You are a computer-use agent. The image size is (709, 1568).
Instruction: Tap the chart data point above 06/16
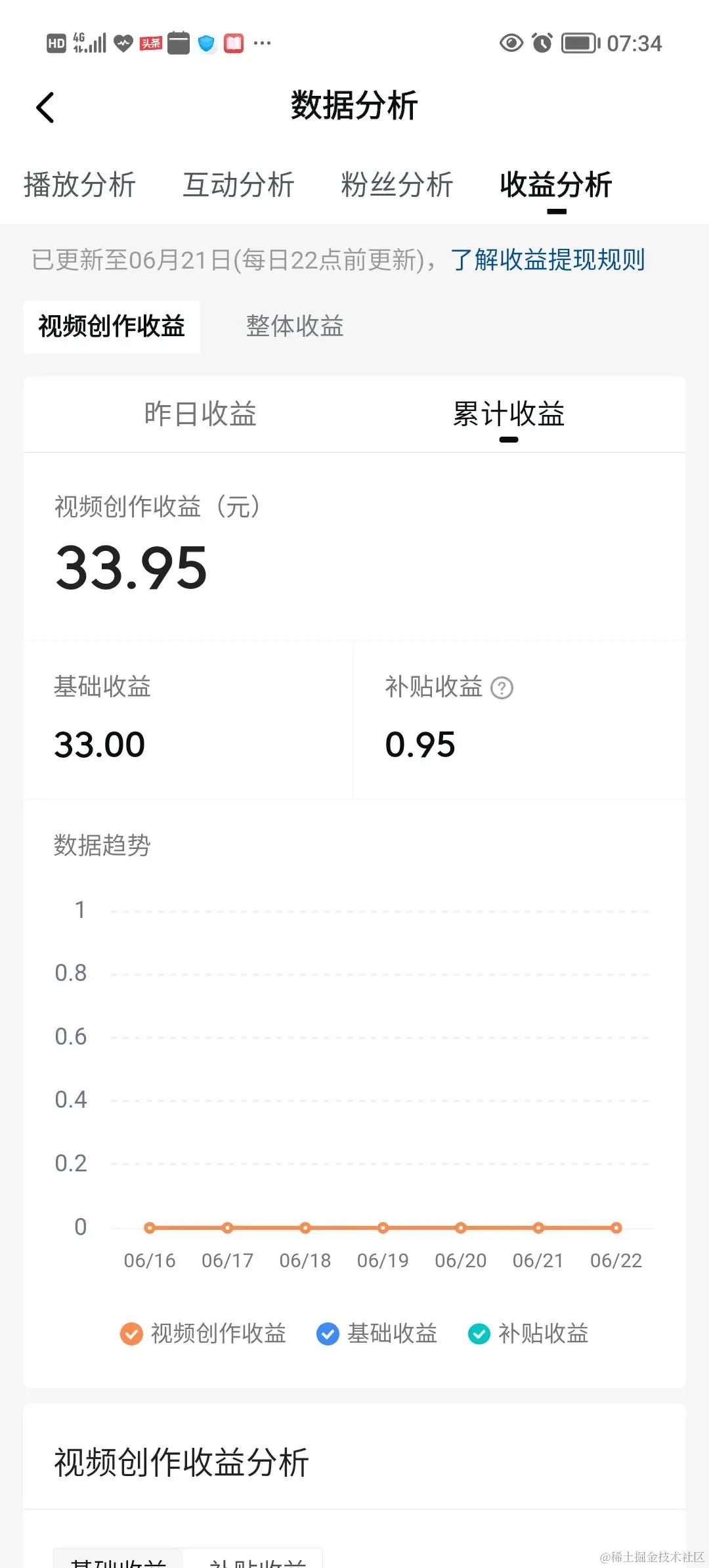(x=150, y=1227)
